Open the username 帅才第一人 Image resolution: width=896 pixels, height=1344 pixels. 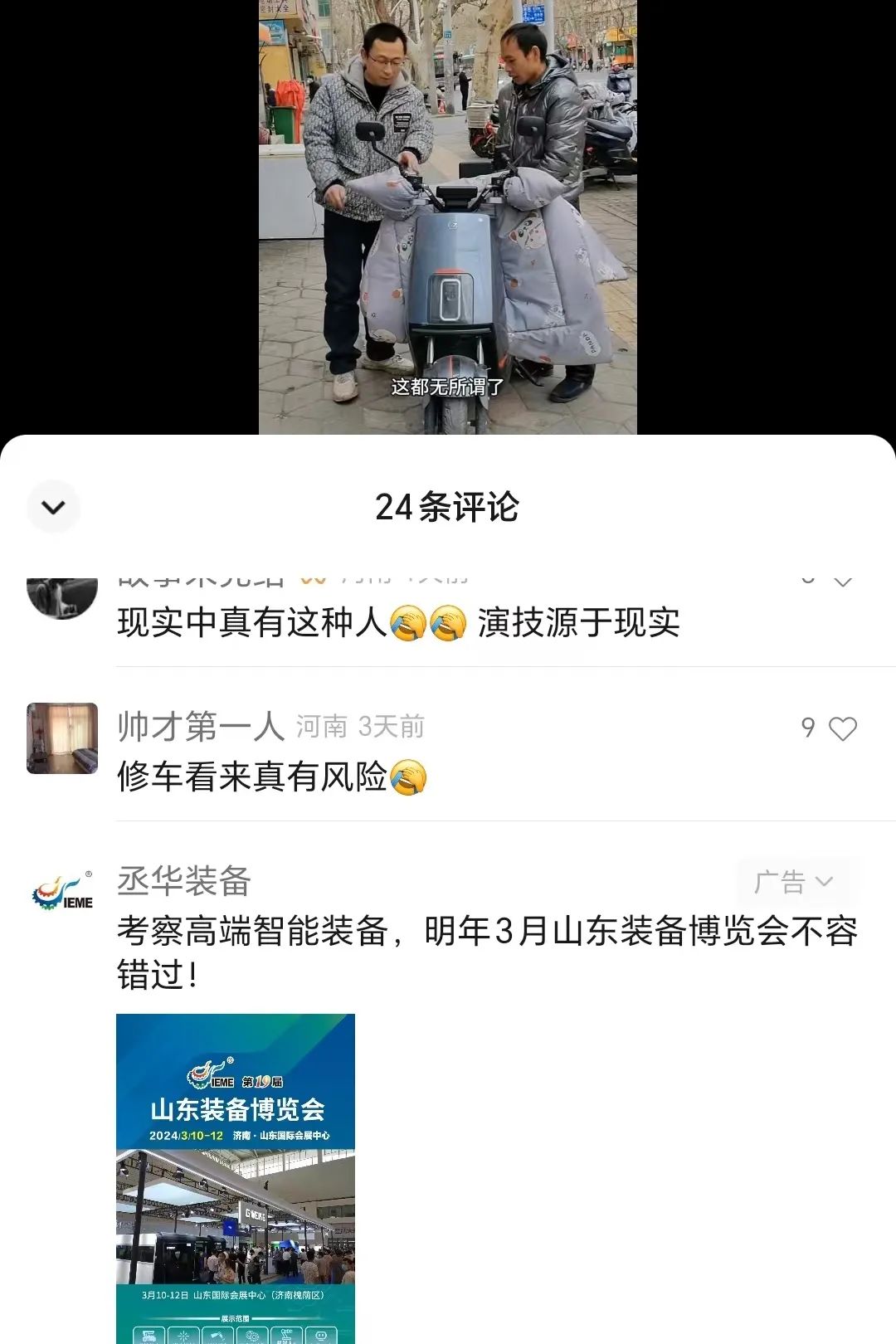tap(201, 727)
